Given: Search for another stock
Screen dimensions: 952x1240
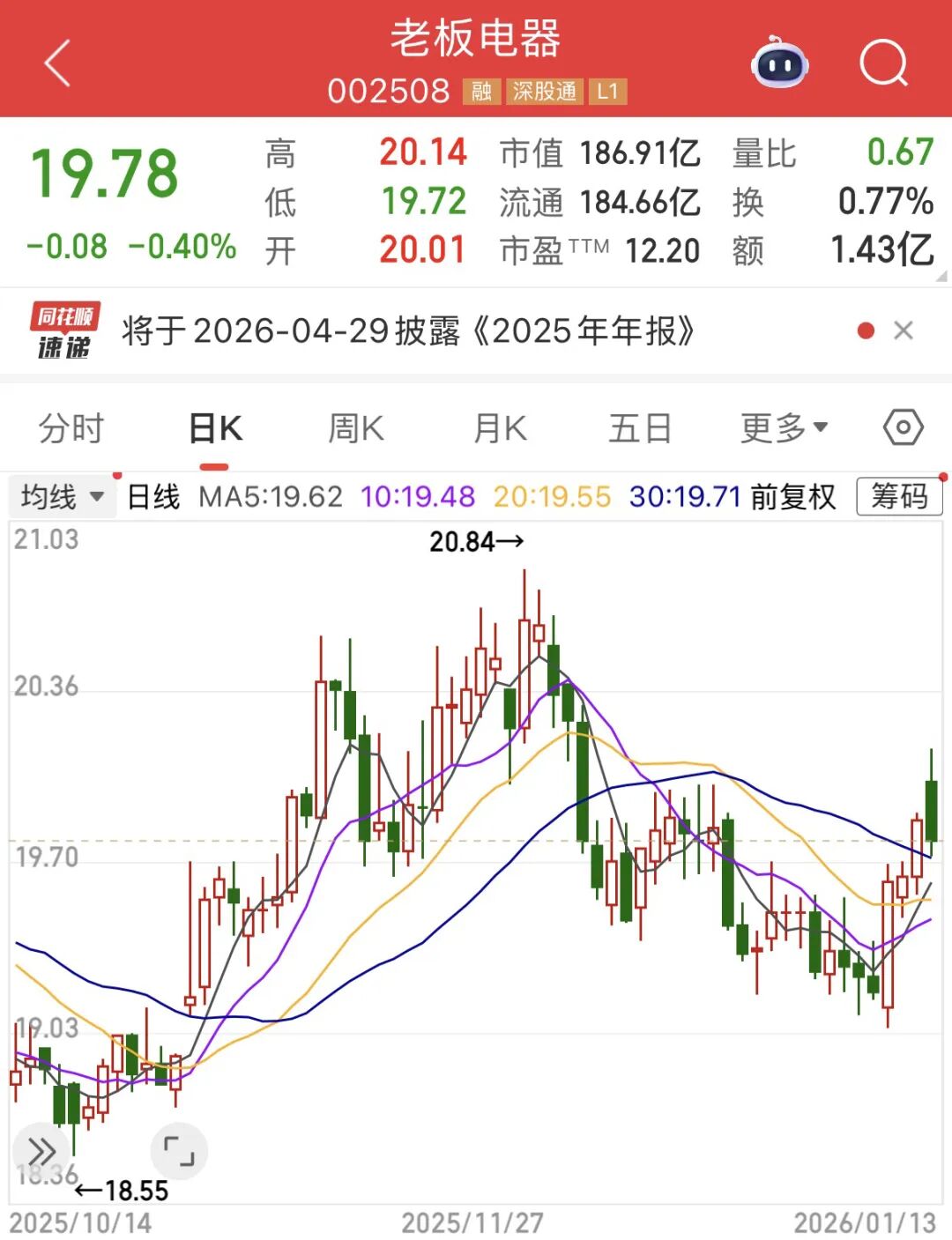Looking at the screenshot, I should tap(883, 63).
